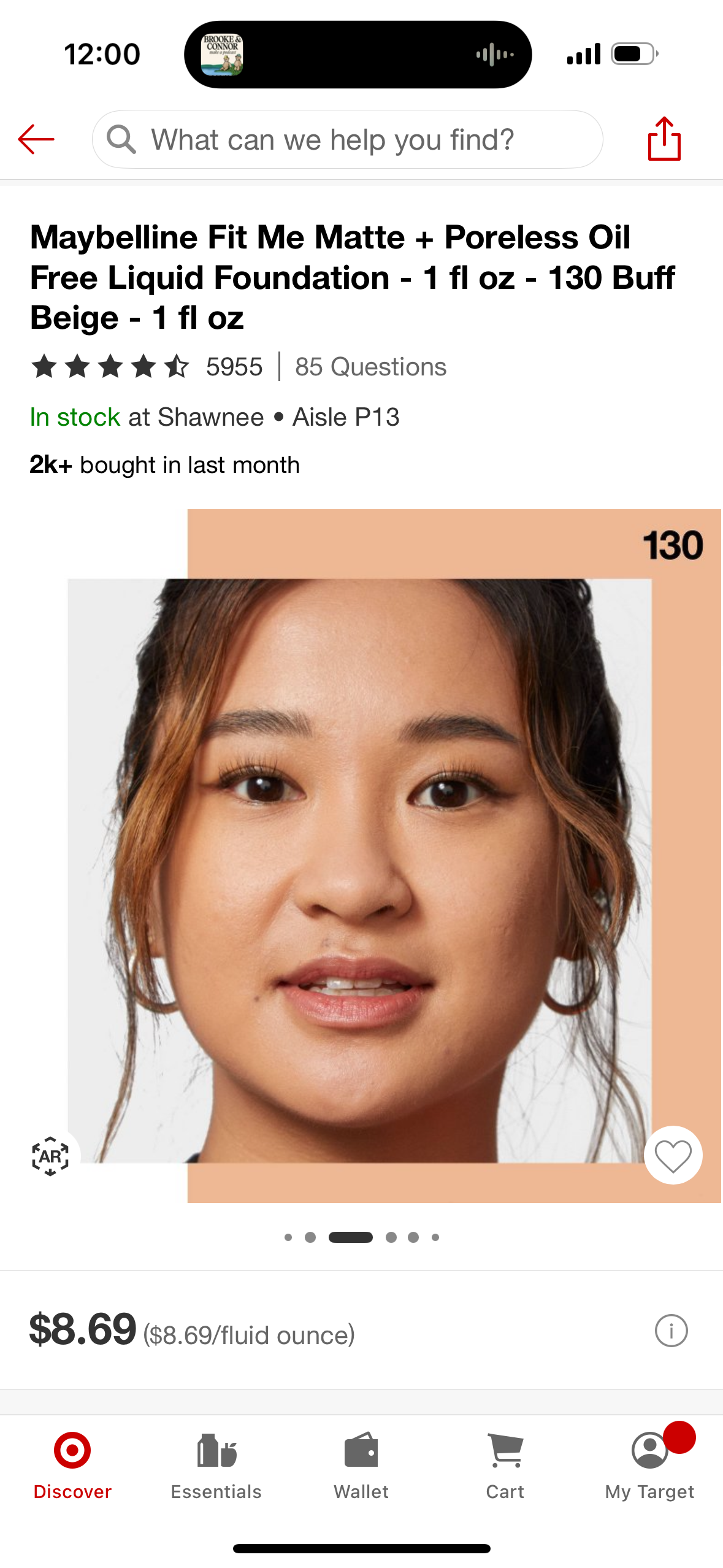The height and width of the screenshot is (1568, 723).
Task: Switch to the Discover tab
Action: tap(72, 1466)
